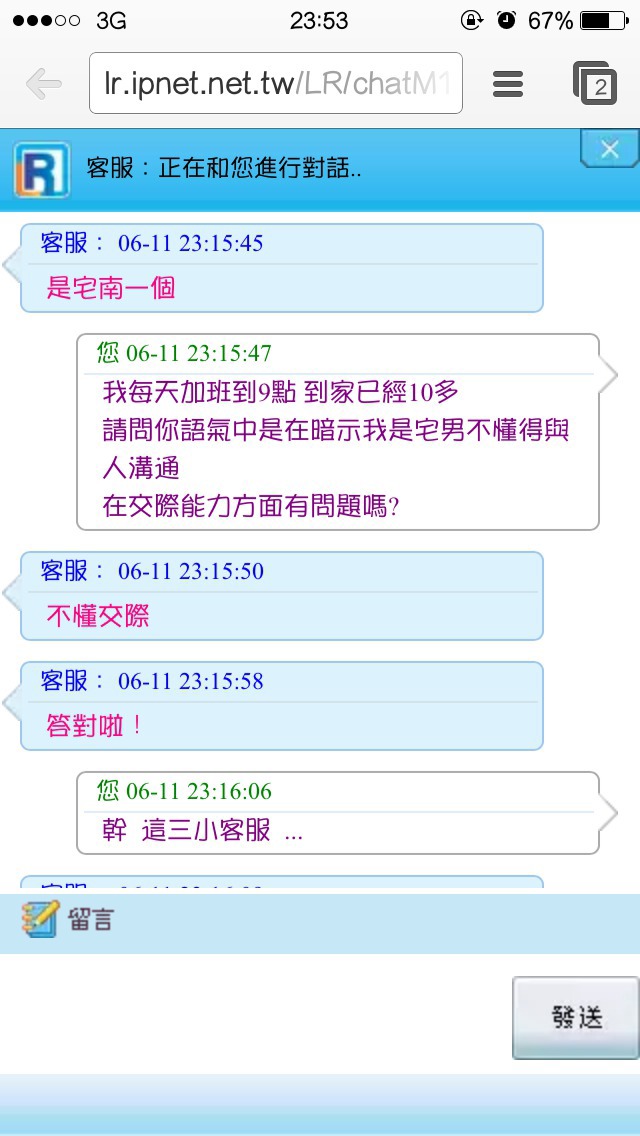Open the browser tabs switcher

coord(594,83)
